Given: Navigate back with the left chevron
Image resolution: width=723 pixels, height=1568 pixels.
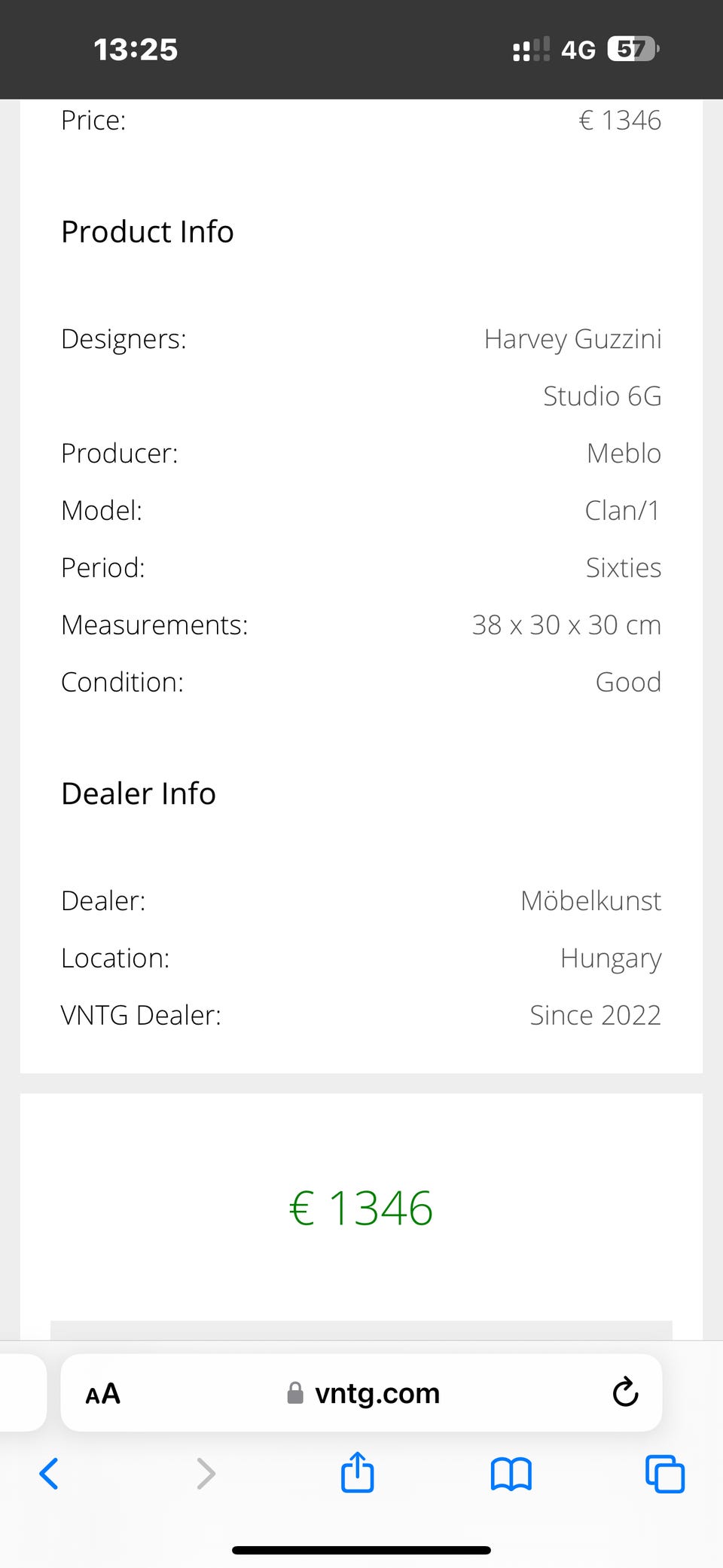Looking at the screenshot, I should coord(50,1475).
